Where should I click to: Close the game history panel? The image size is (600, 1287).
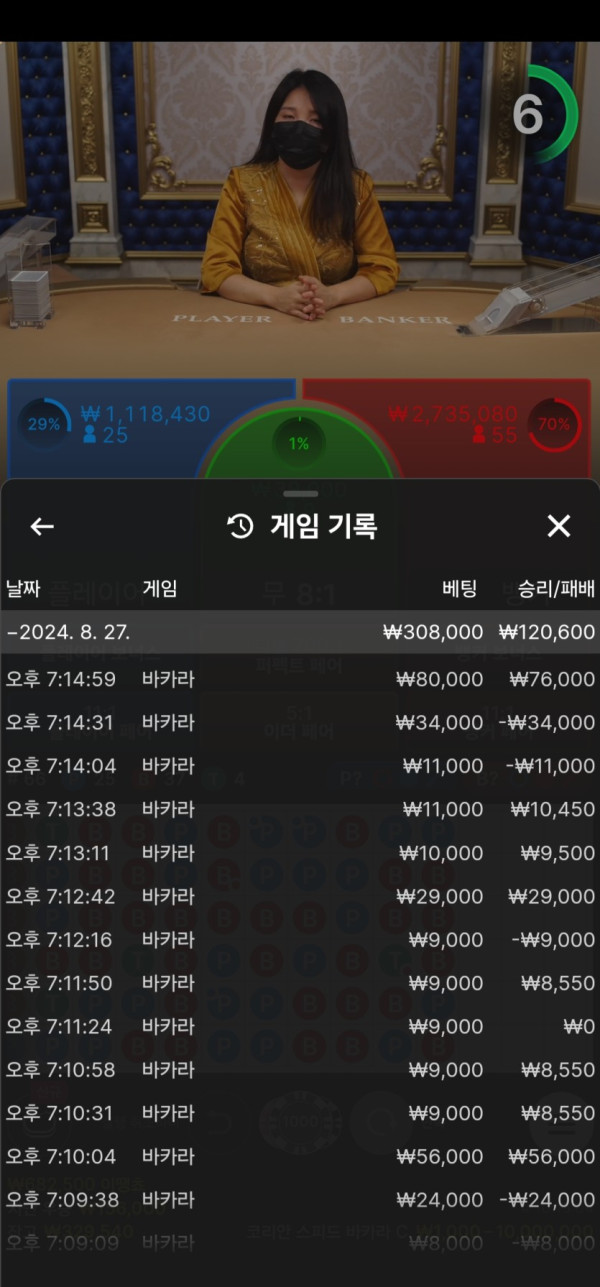coord(558,527)
